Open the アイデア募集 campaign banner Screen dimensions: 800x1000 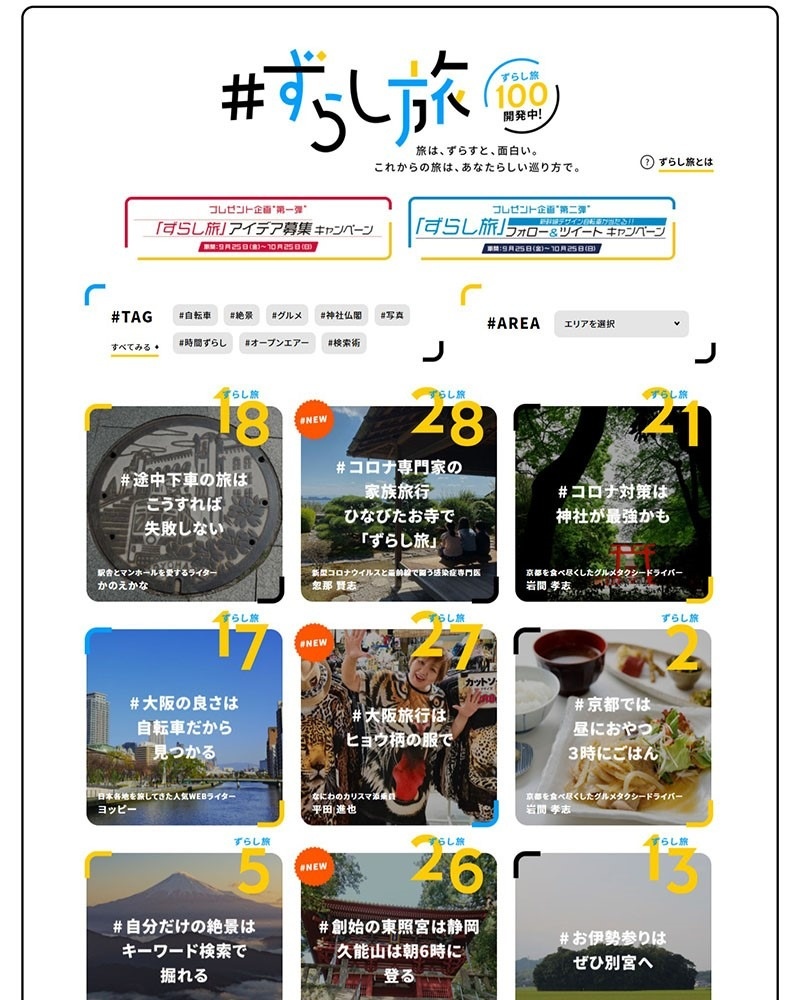coord(257,227)
